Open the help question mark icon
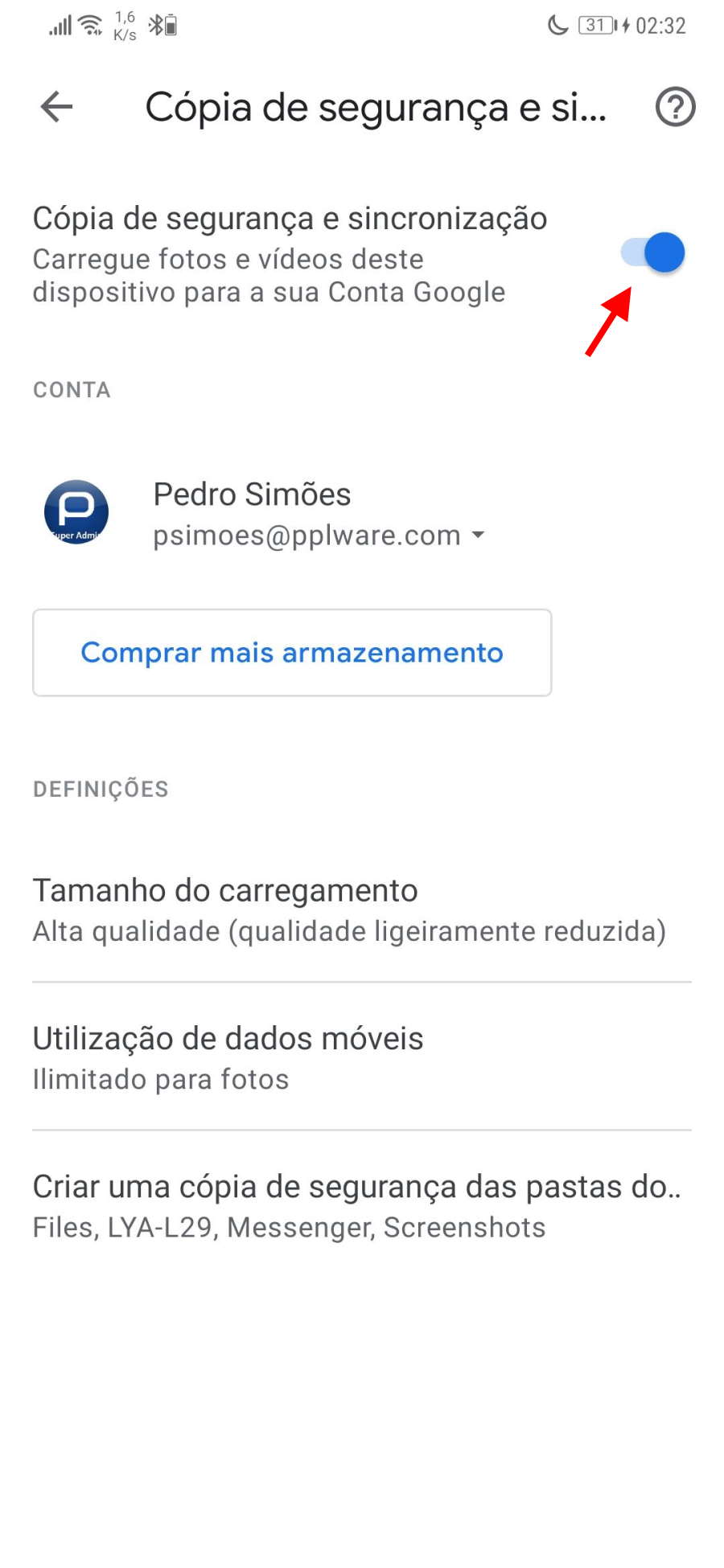The height and width of the screenshot is (1568, 724). (x=675, y=107)
